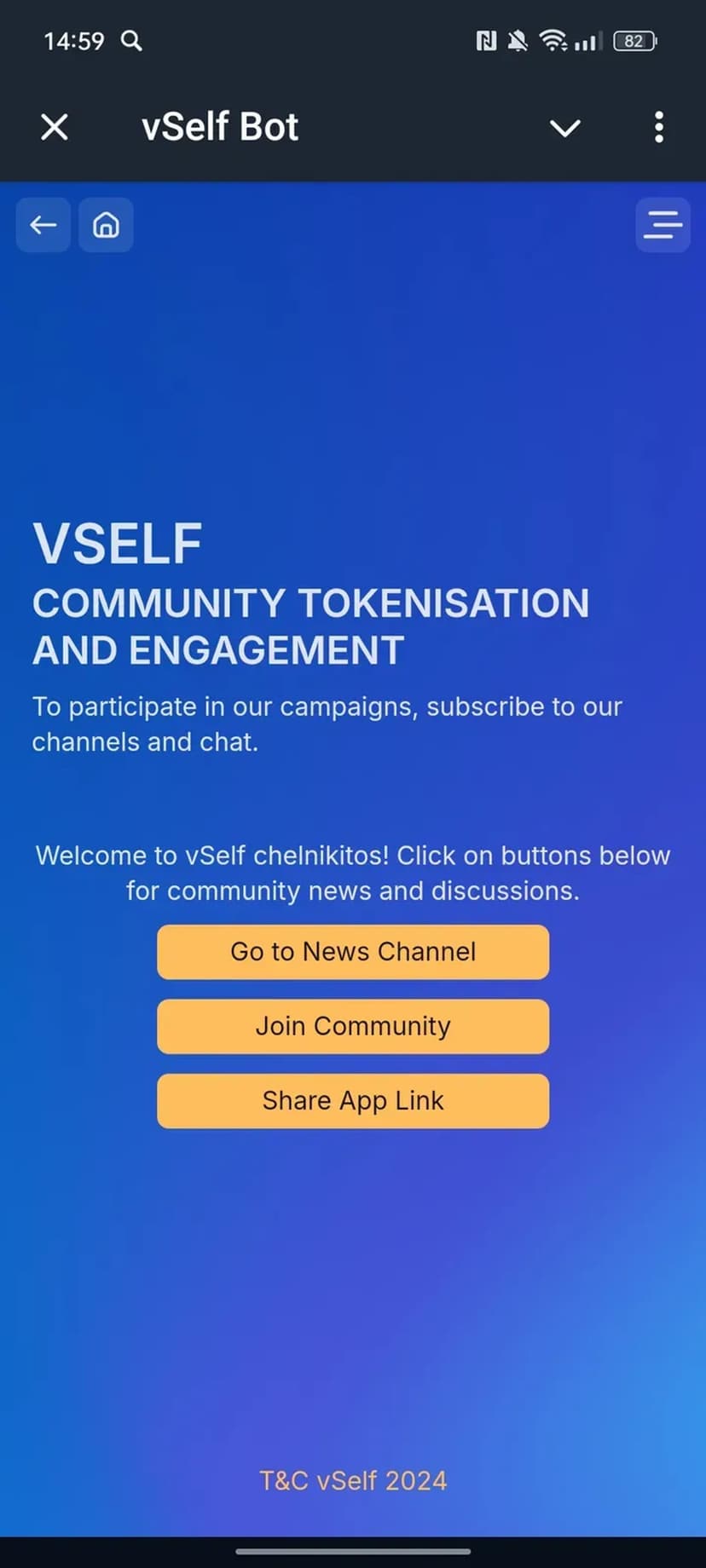706x1568 pixels.
Task: Open T&C vSelf 2024 link
Action: [x=353, y=1480]
